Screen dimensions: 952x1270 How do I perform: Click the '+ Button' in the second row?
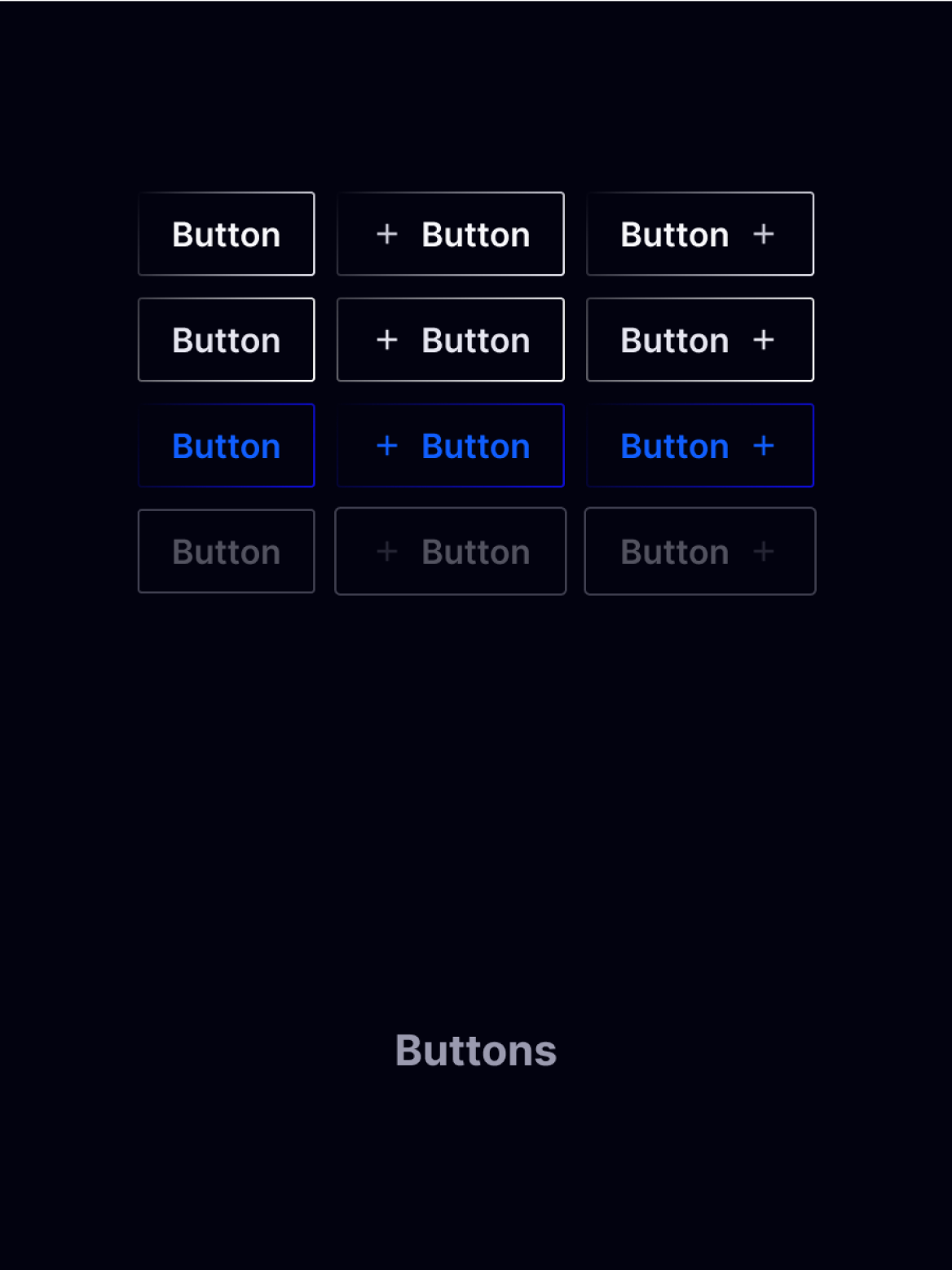[x=450, y=340]
